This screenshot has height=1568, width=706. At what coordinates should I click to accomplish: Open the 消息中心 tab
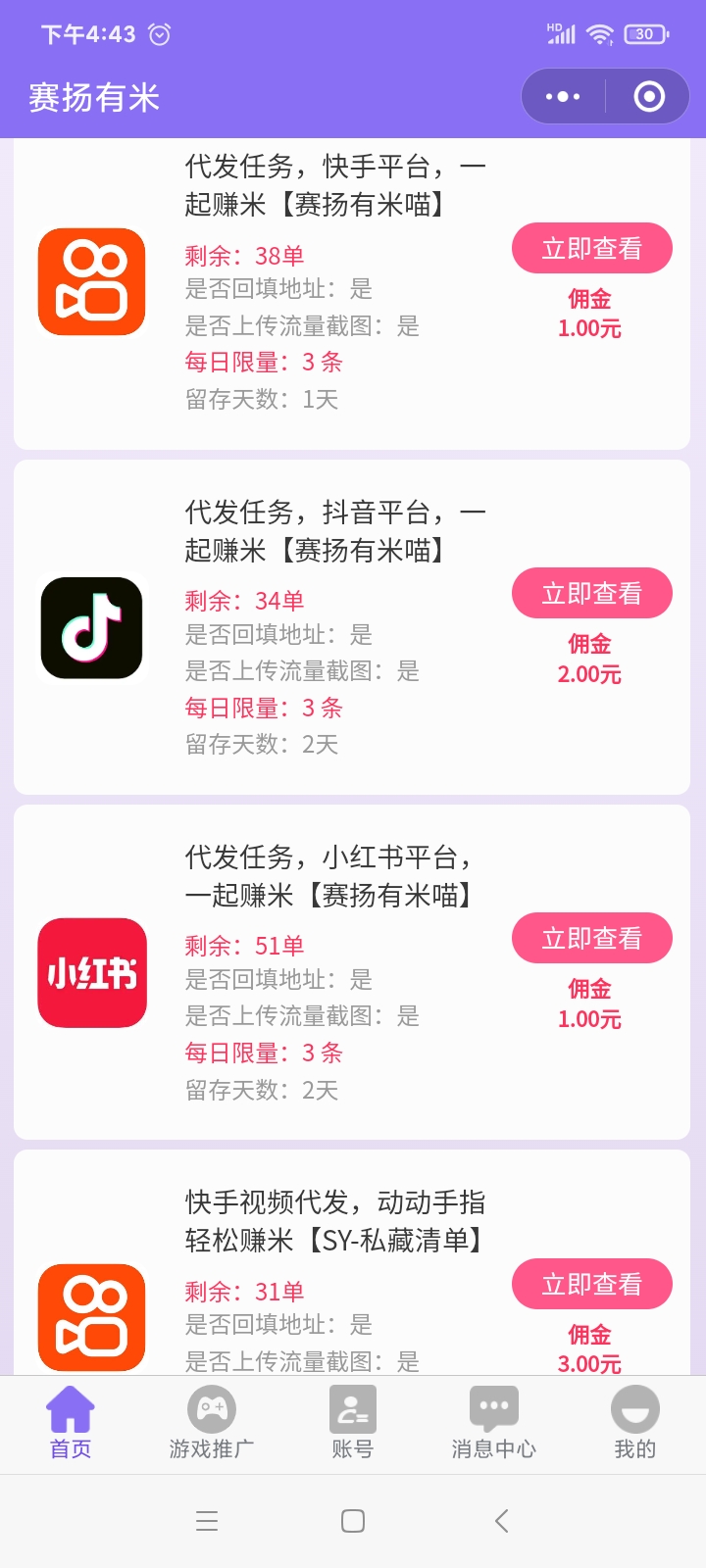click(494, 1423)
